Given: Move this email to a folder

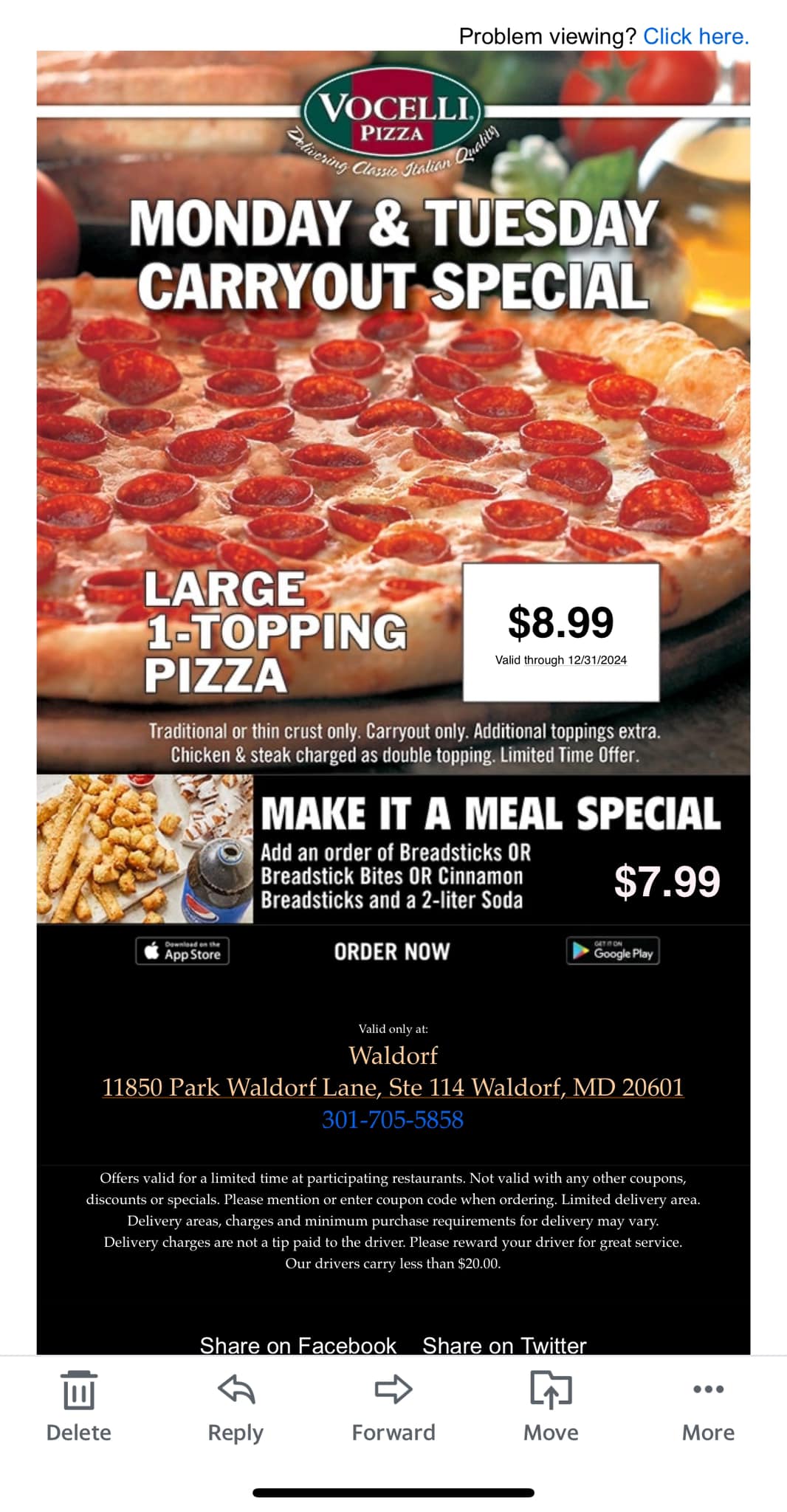Looking at the screenshot, I should [x=551, y=1406].
